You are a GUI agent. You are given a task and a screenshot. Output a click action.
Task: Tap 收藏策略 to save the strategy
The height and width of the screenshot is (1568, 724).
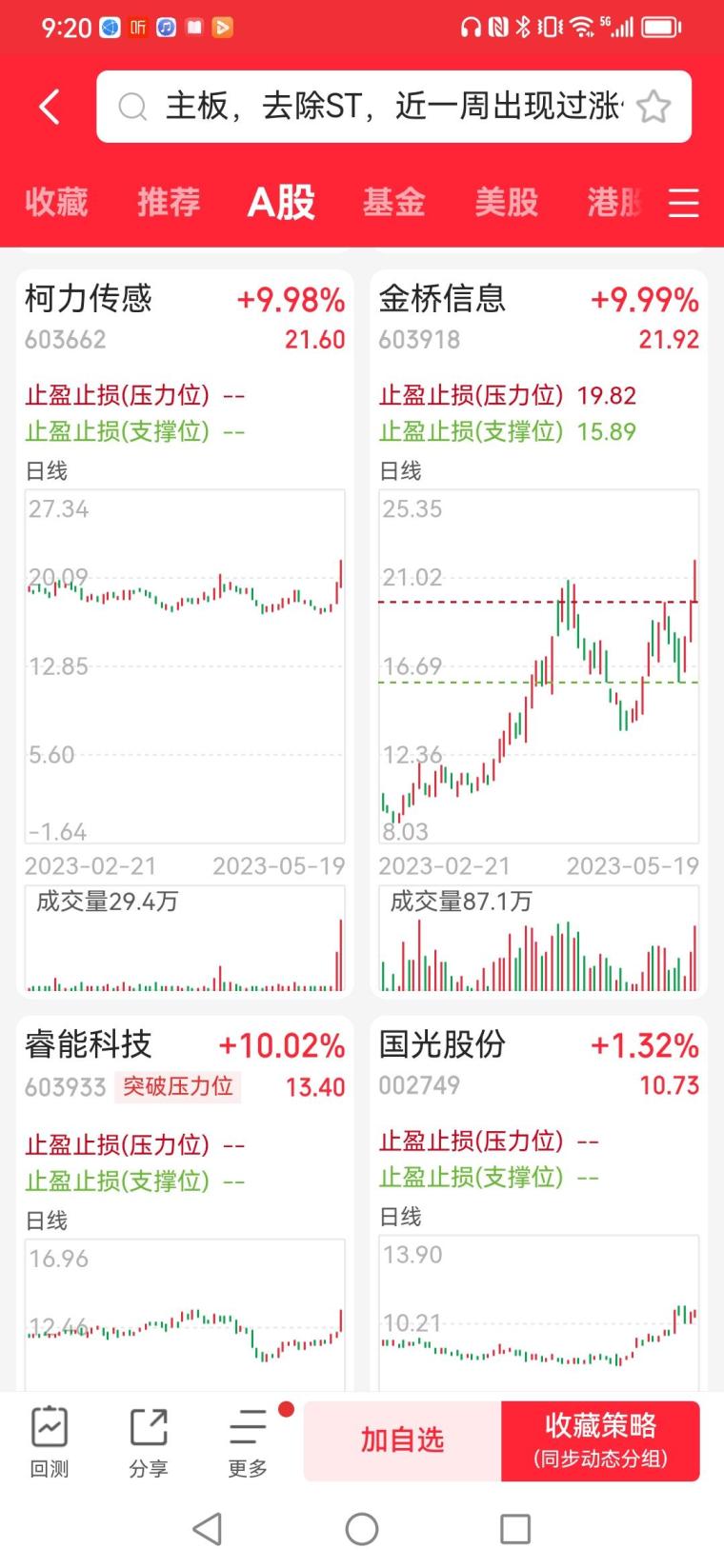(600, 1440)
